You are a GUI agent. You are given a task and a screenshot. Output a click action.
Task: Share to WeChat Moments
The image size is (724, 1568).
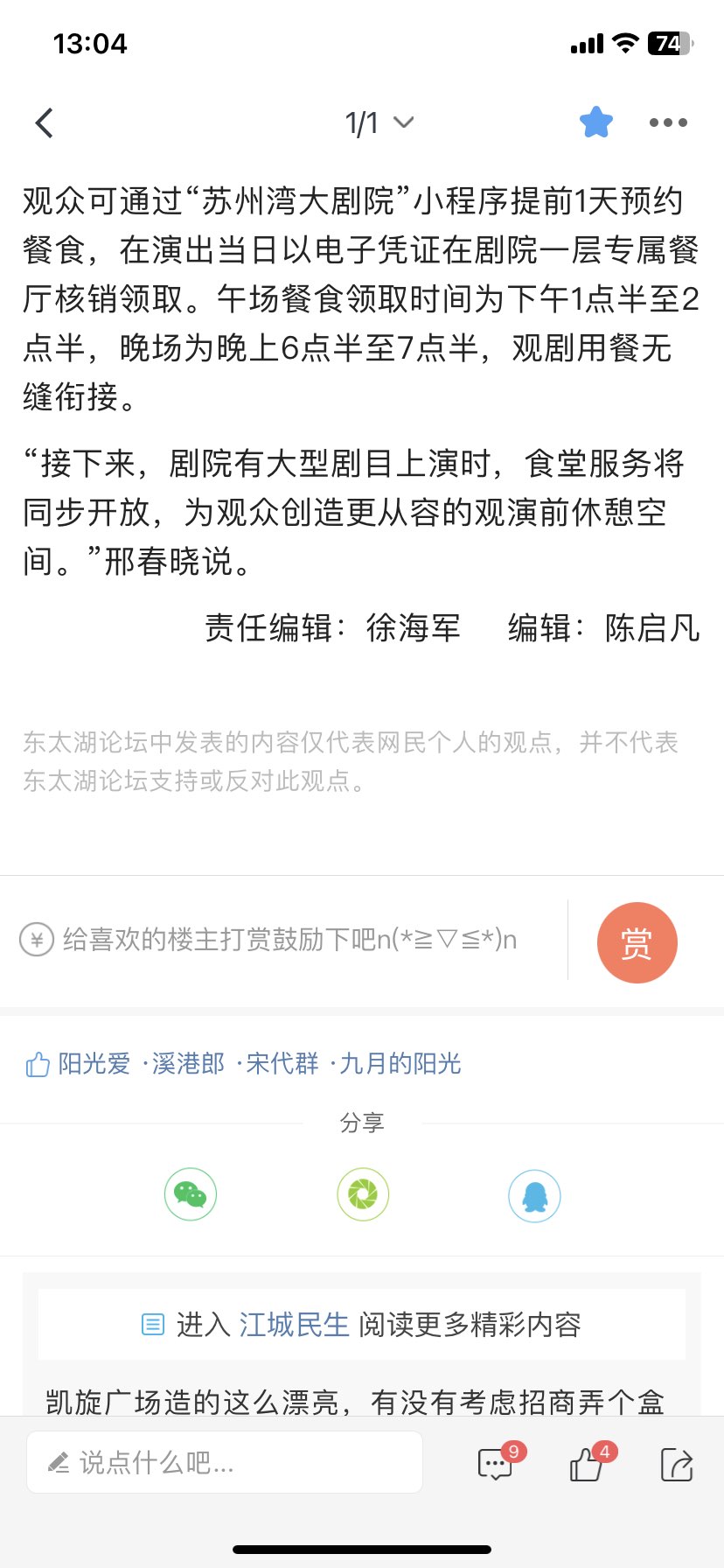363,1194
